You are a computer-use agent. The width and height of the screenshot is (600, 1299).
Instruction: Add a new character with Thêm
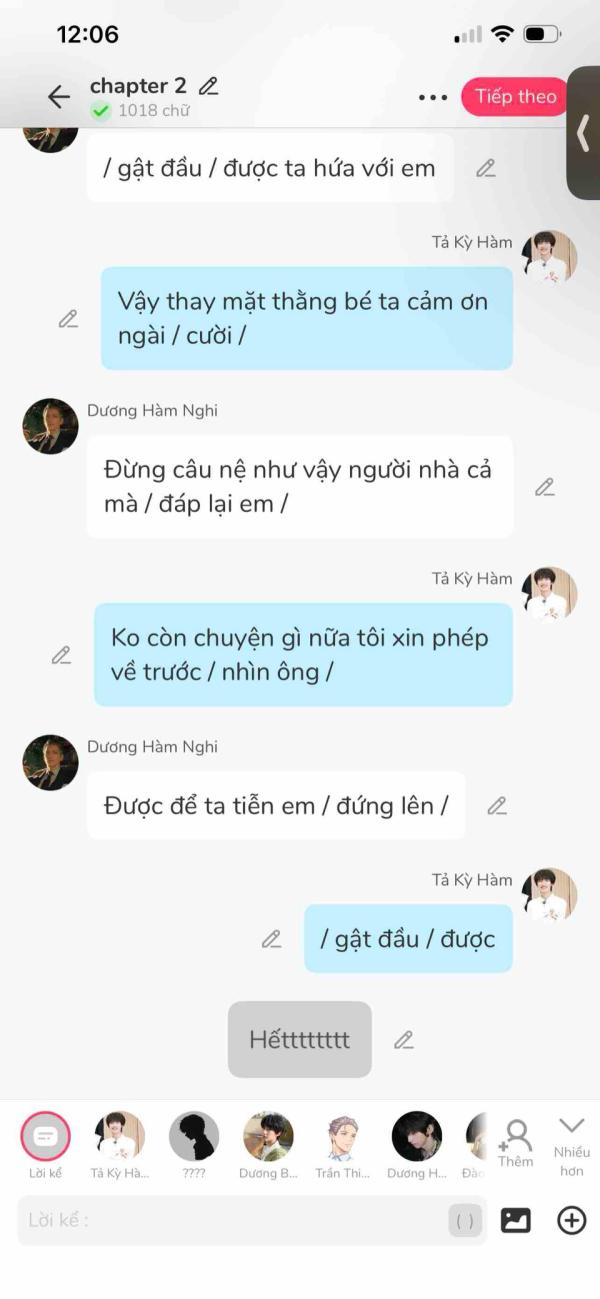pyautogui.click(x=516, y=1143)
